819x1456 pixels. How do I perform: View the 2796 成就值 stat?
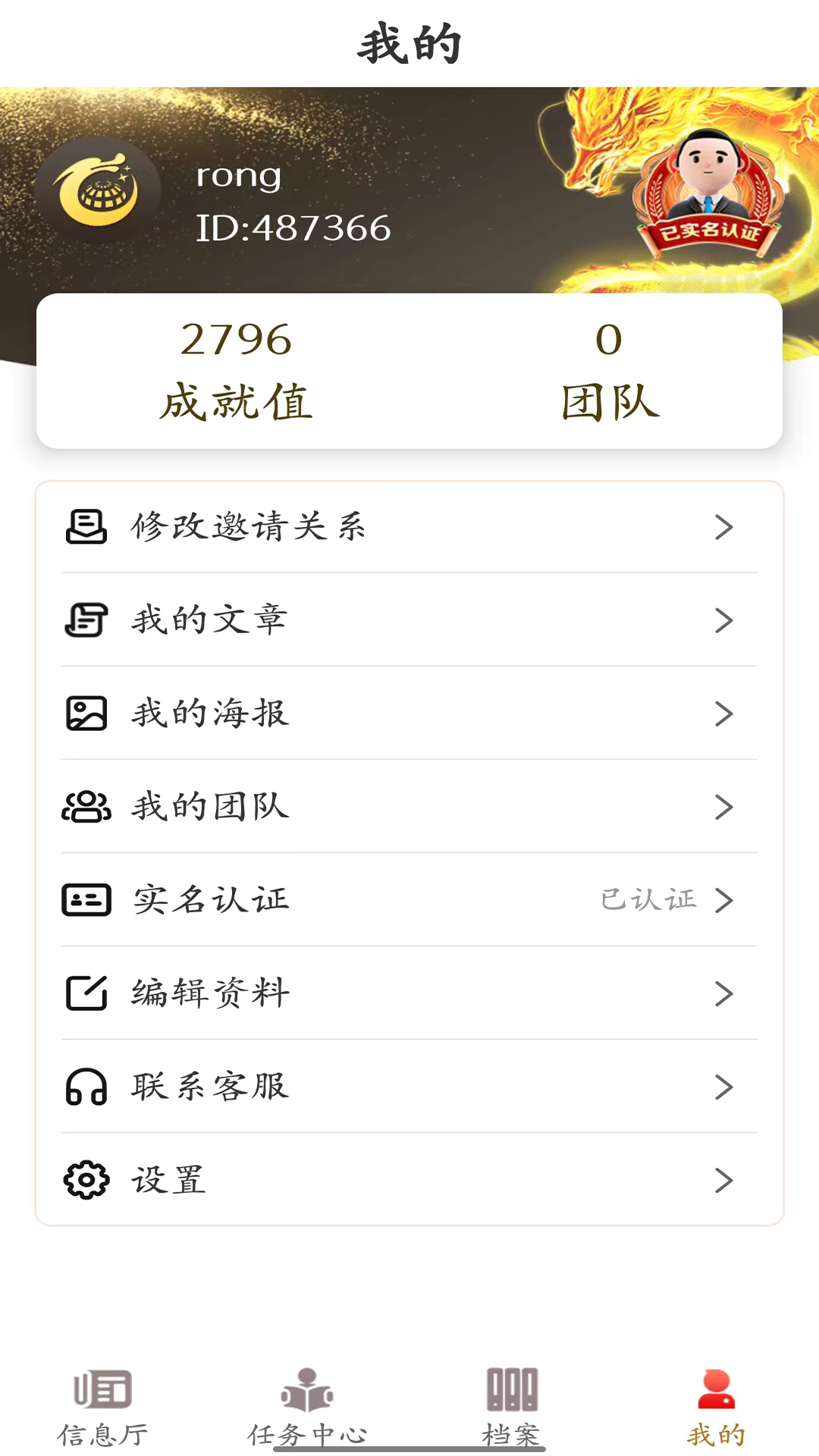pos(236,370)
